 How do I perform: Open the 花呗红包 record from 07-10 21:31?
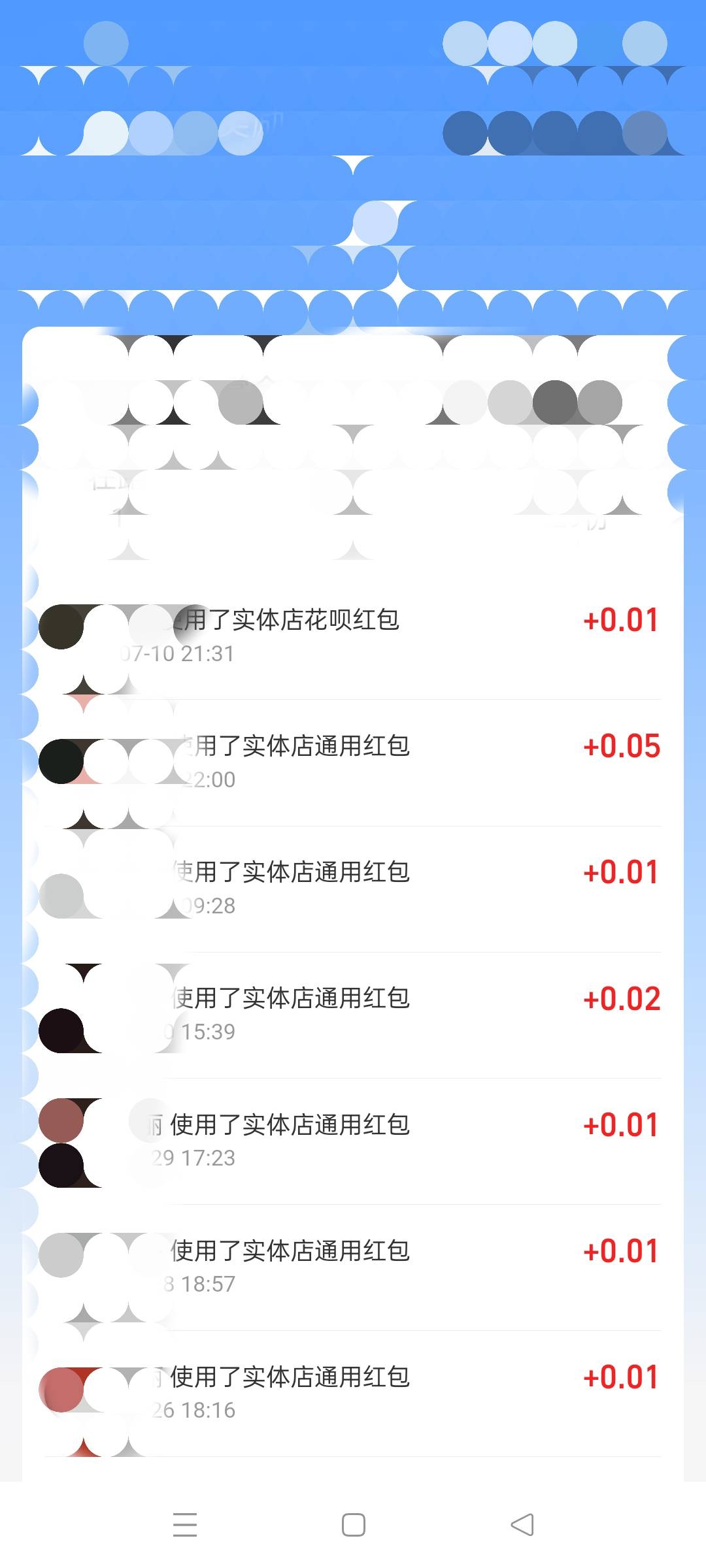point(353,635)
